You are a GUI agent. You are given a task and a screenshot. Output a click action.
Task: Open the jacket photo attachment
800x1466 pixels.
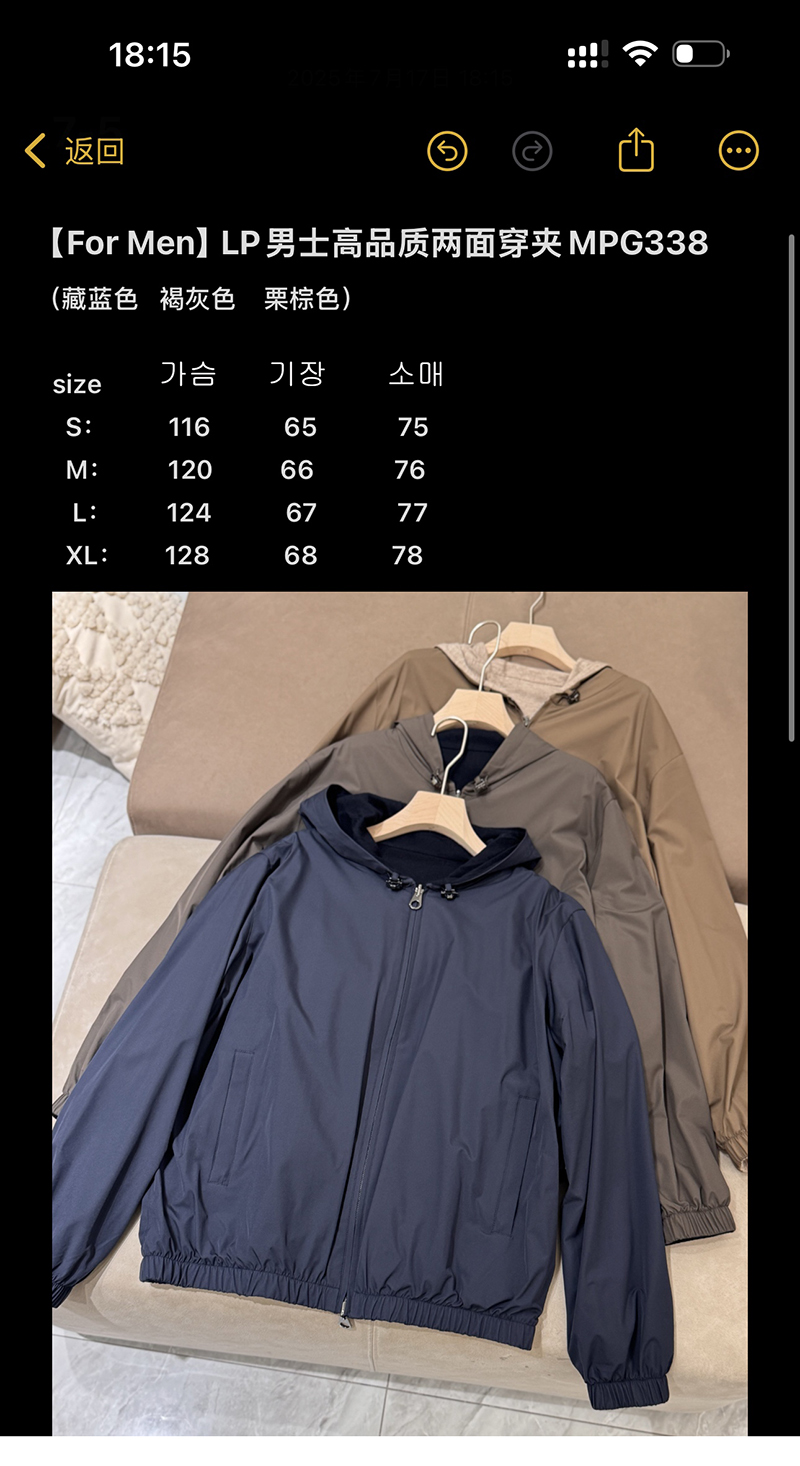click(400, 1010)
